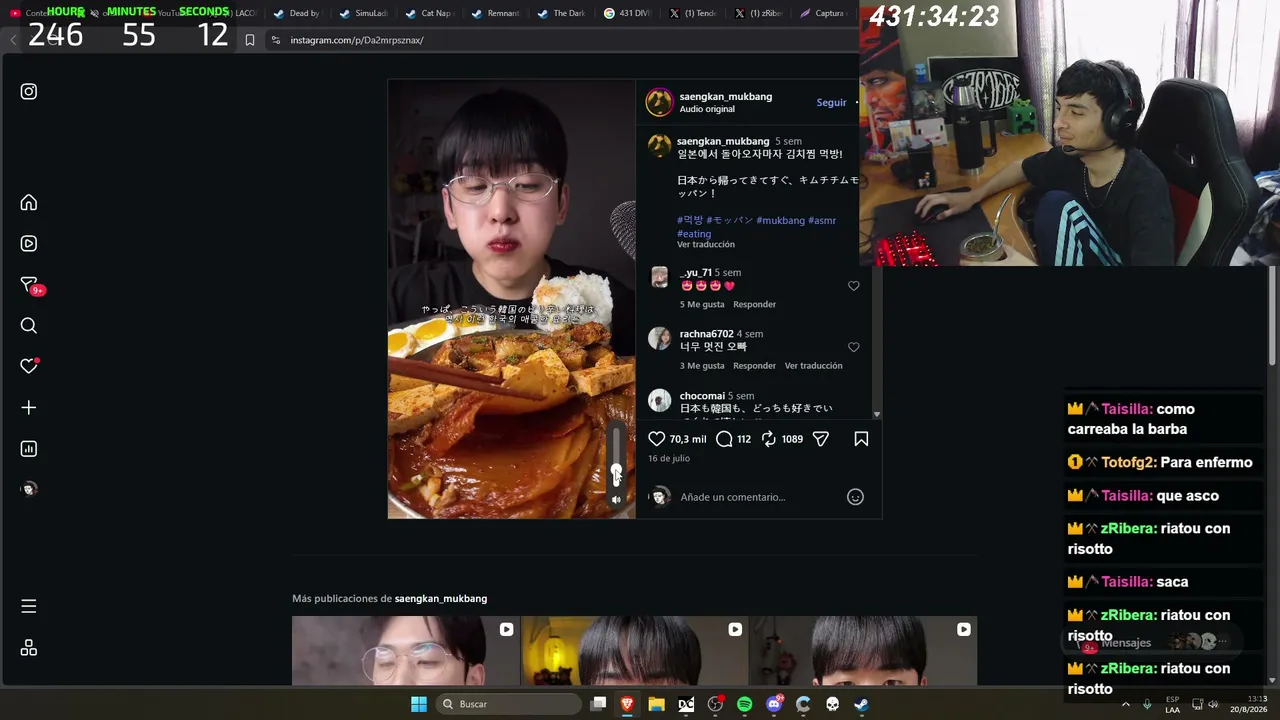The image size is (1280, 720).
Task: Open the sidebar hamburger menu
Action: pos(29,606)
